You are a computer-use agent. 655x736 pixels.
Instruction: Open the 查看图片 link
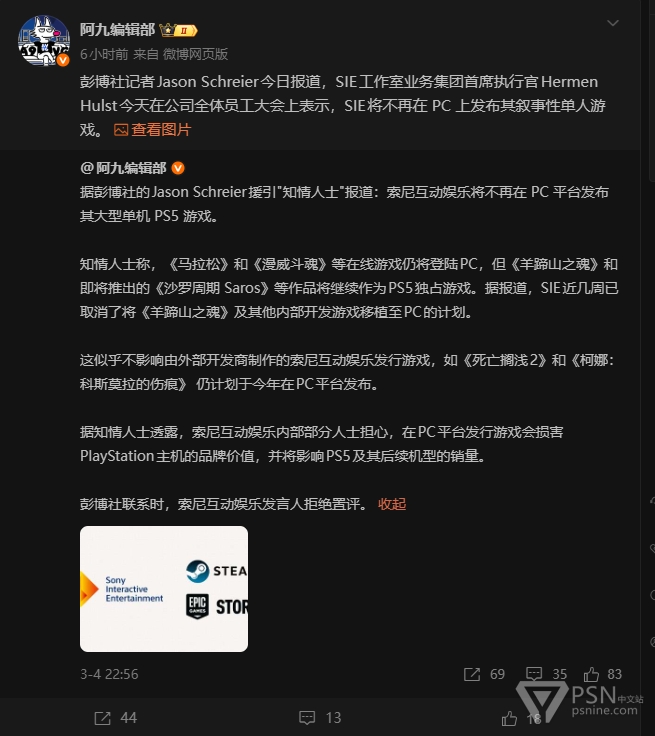click(x=153, y=130)
